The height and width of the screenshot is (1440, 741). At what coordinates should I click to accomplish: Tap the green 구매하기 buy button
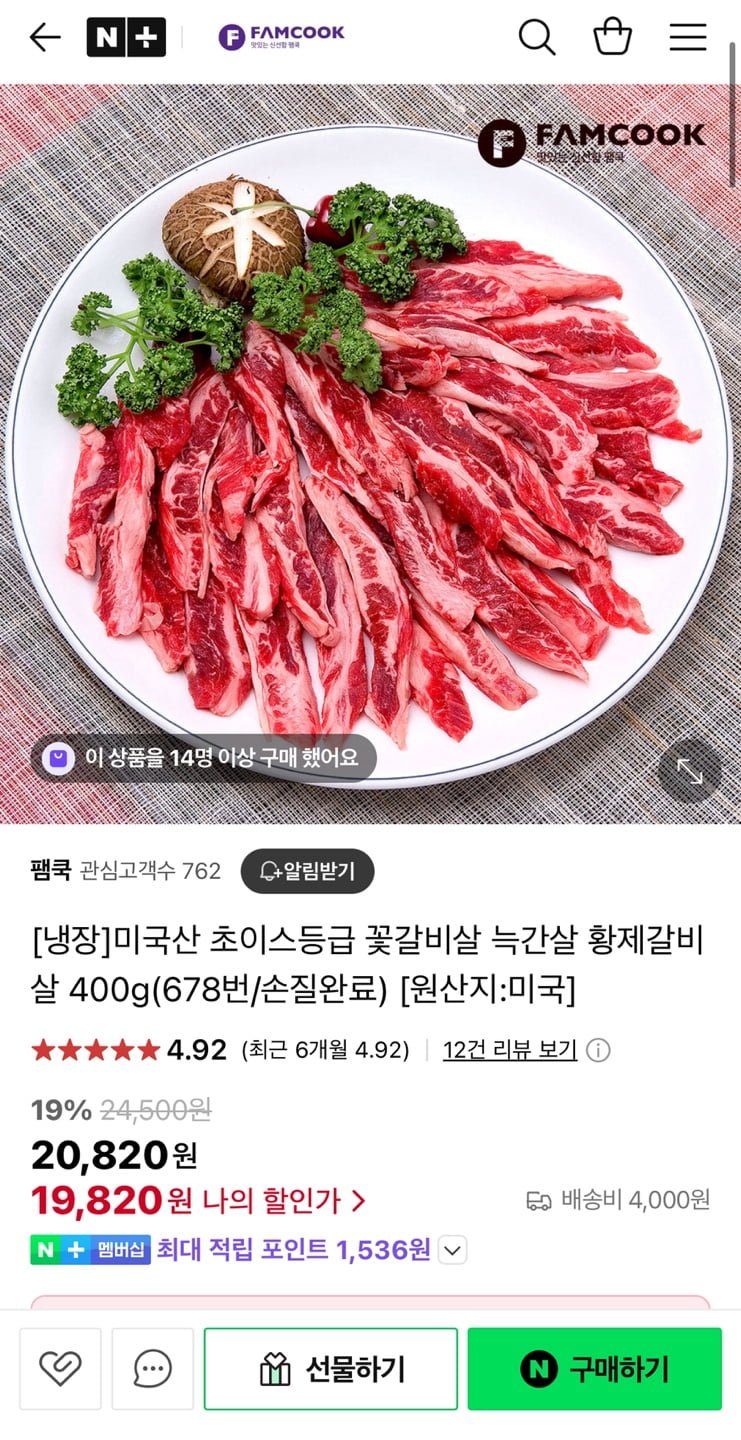coord(595,1369)
